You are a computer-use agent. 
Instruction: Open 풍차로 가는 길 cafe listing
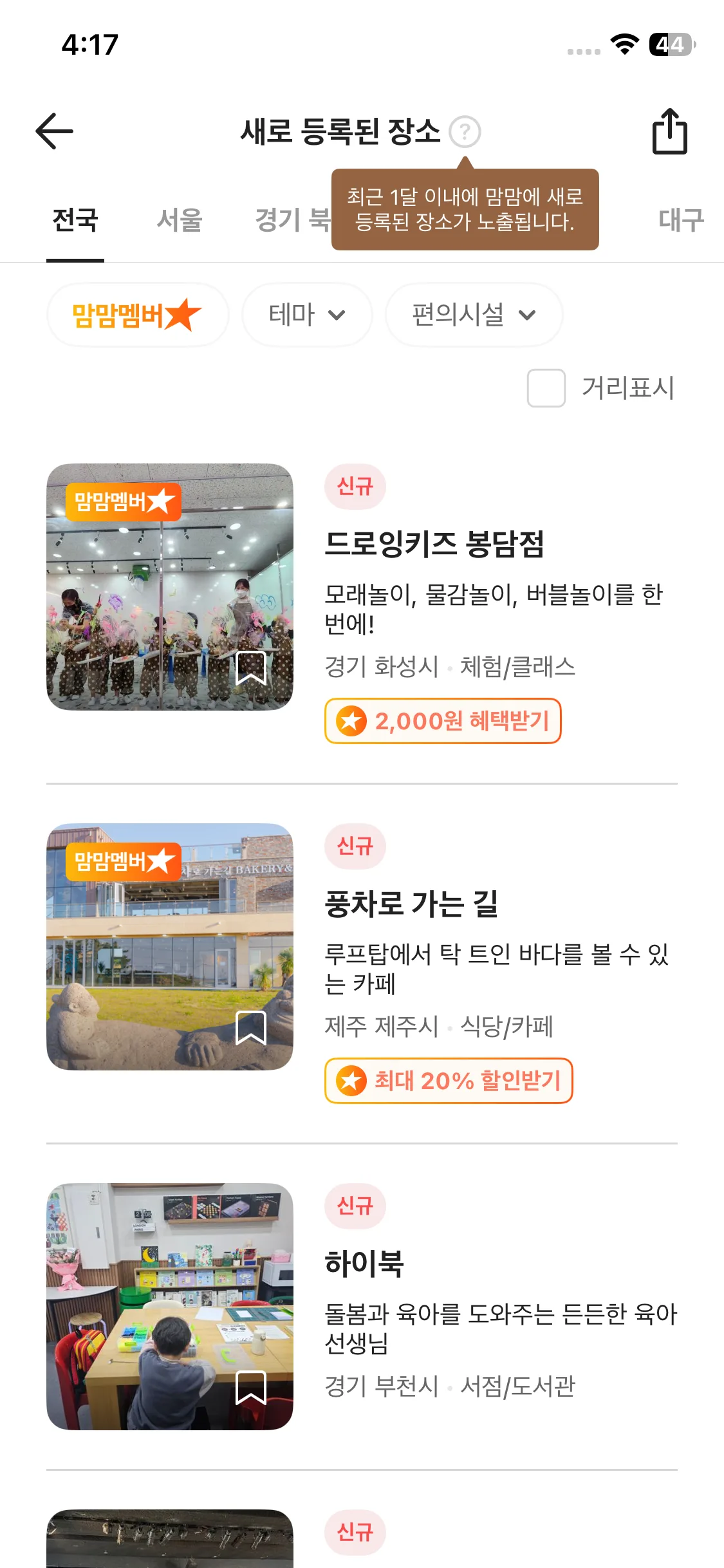click(x=412, y=904)
